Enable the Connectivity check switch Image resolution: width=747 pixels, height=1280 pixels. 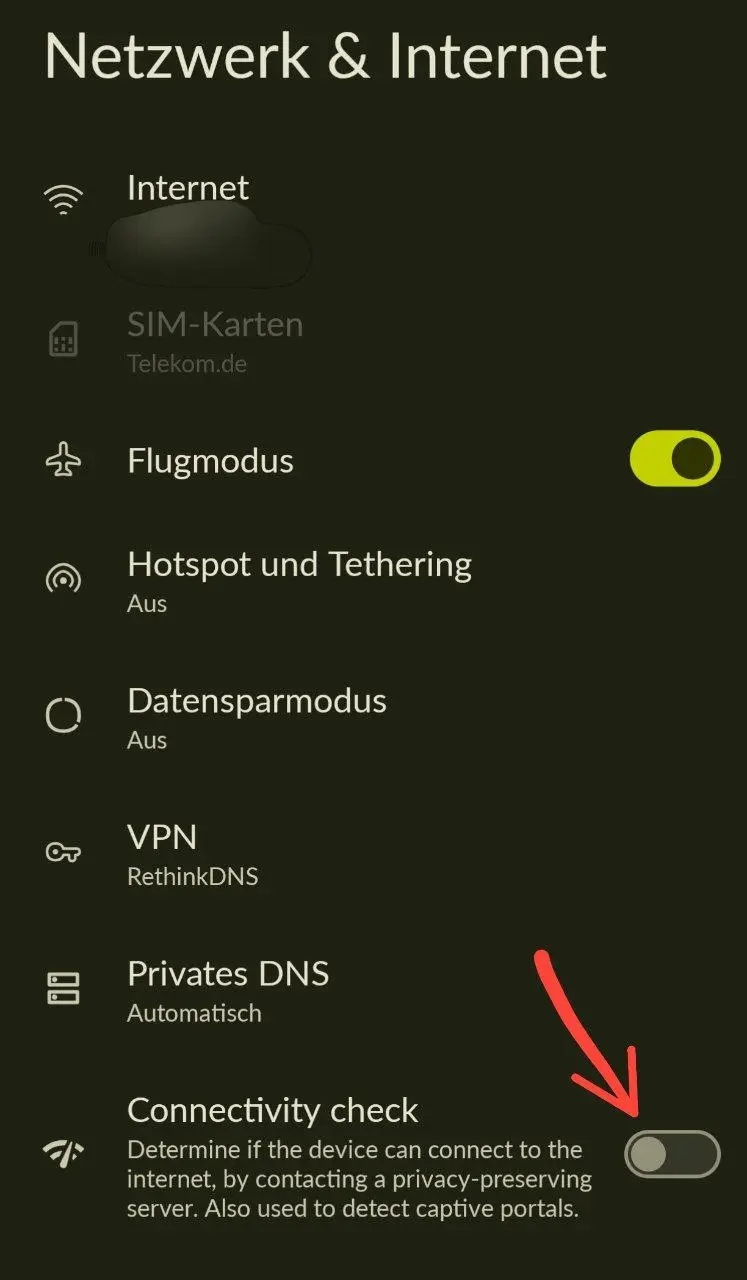tap(672, 1155)
